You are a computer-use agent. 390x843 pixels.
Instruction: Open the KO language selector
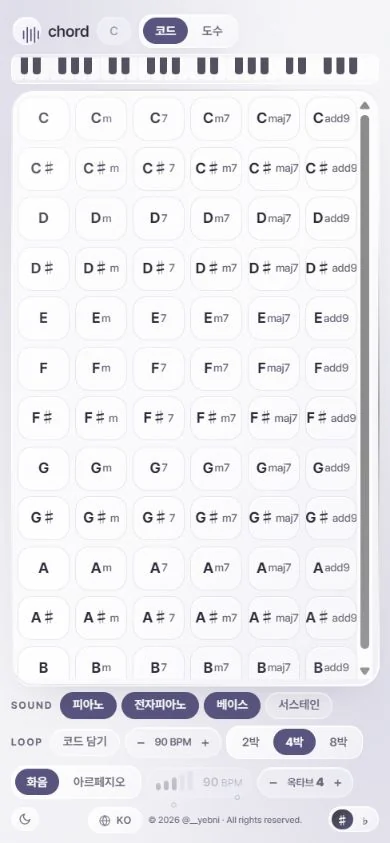(x=115, y=820)
